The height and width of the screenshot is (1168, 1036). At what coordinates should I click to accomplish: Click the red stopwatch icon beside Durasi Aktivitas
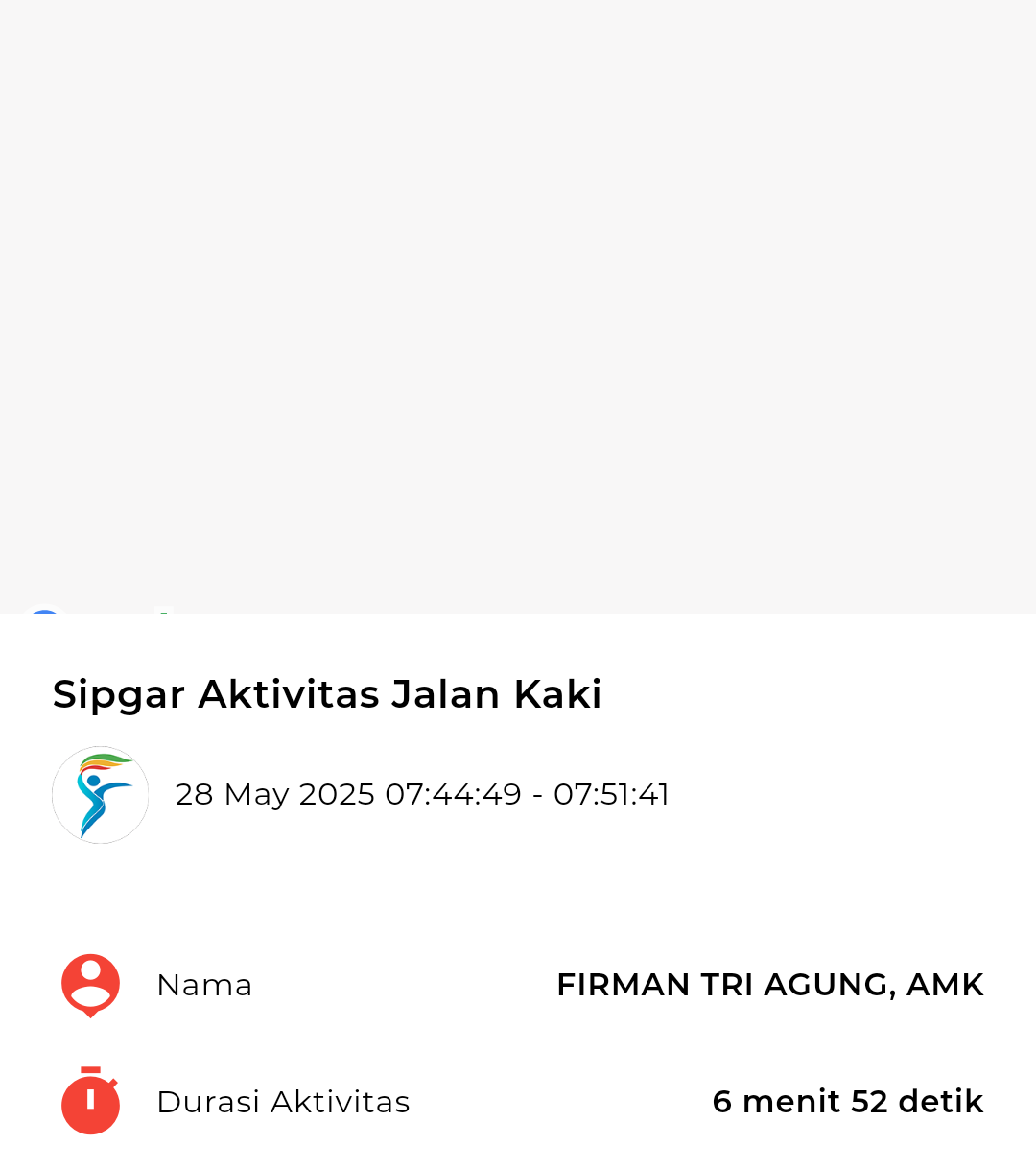click(x=90, y=1101)
